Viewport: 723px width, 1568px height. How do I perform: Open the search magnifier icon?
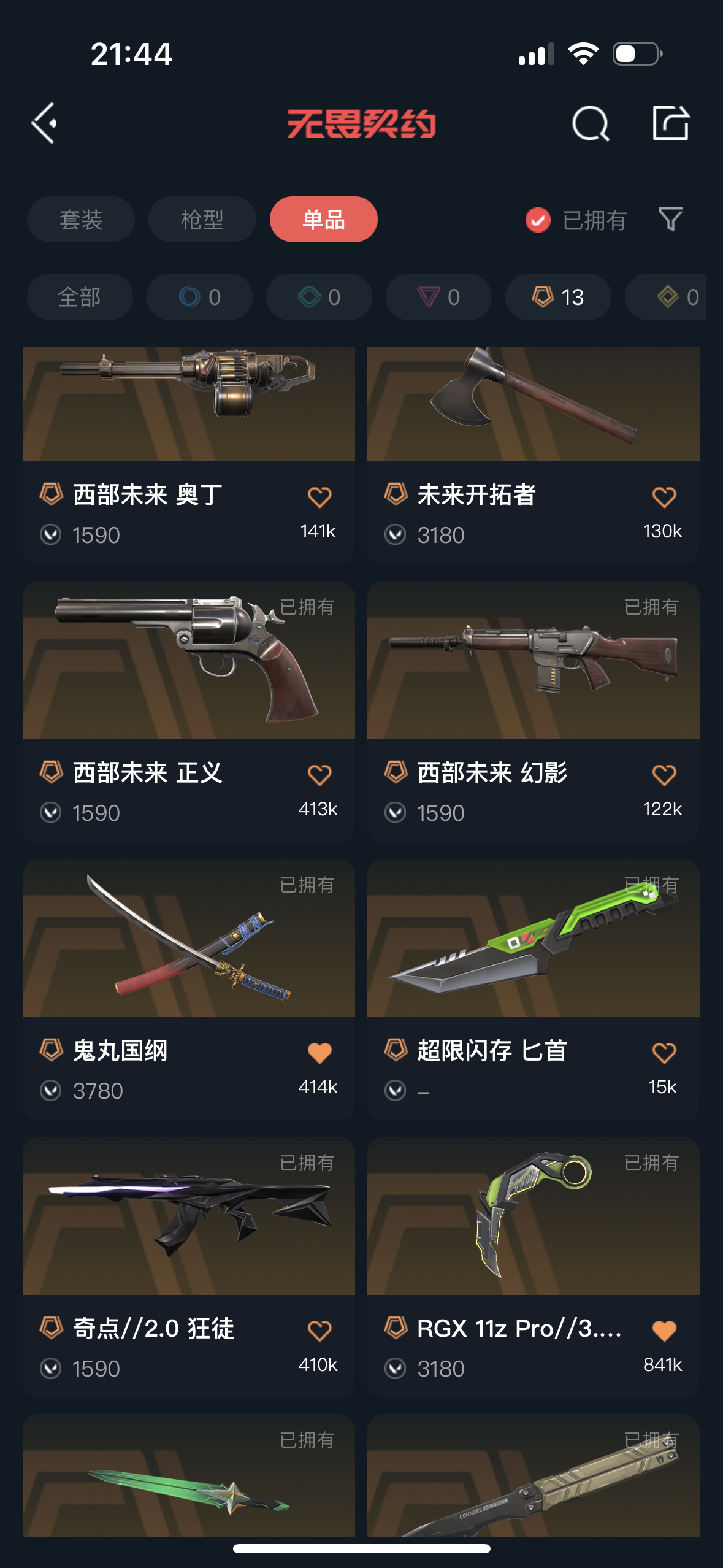(x=590, y=123)
